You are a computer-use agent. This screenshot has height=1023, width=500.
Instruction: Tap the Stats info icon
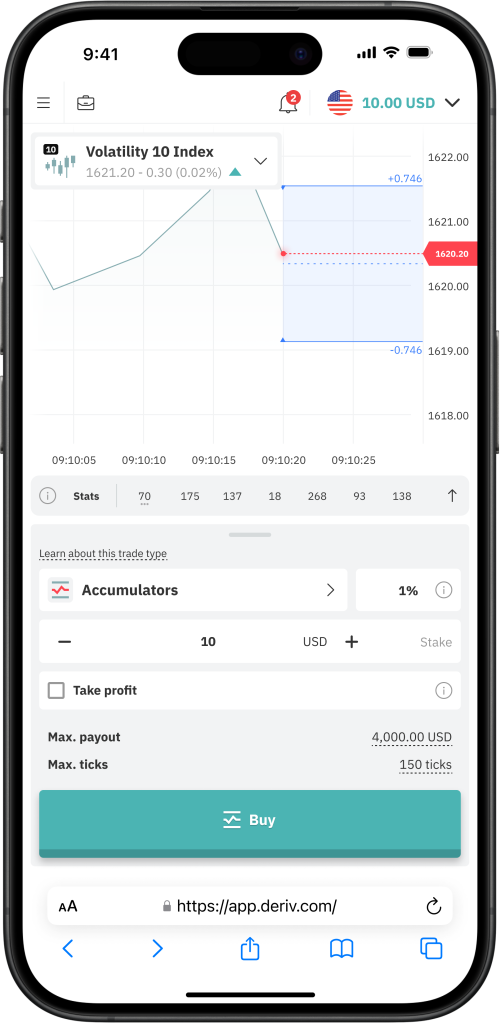48,496
